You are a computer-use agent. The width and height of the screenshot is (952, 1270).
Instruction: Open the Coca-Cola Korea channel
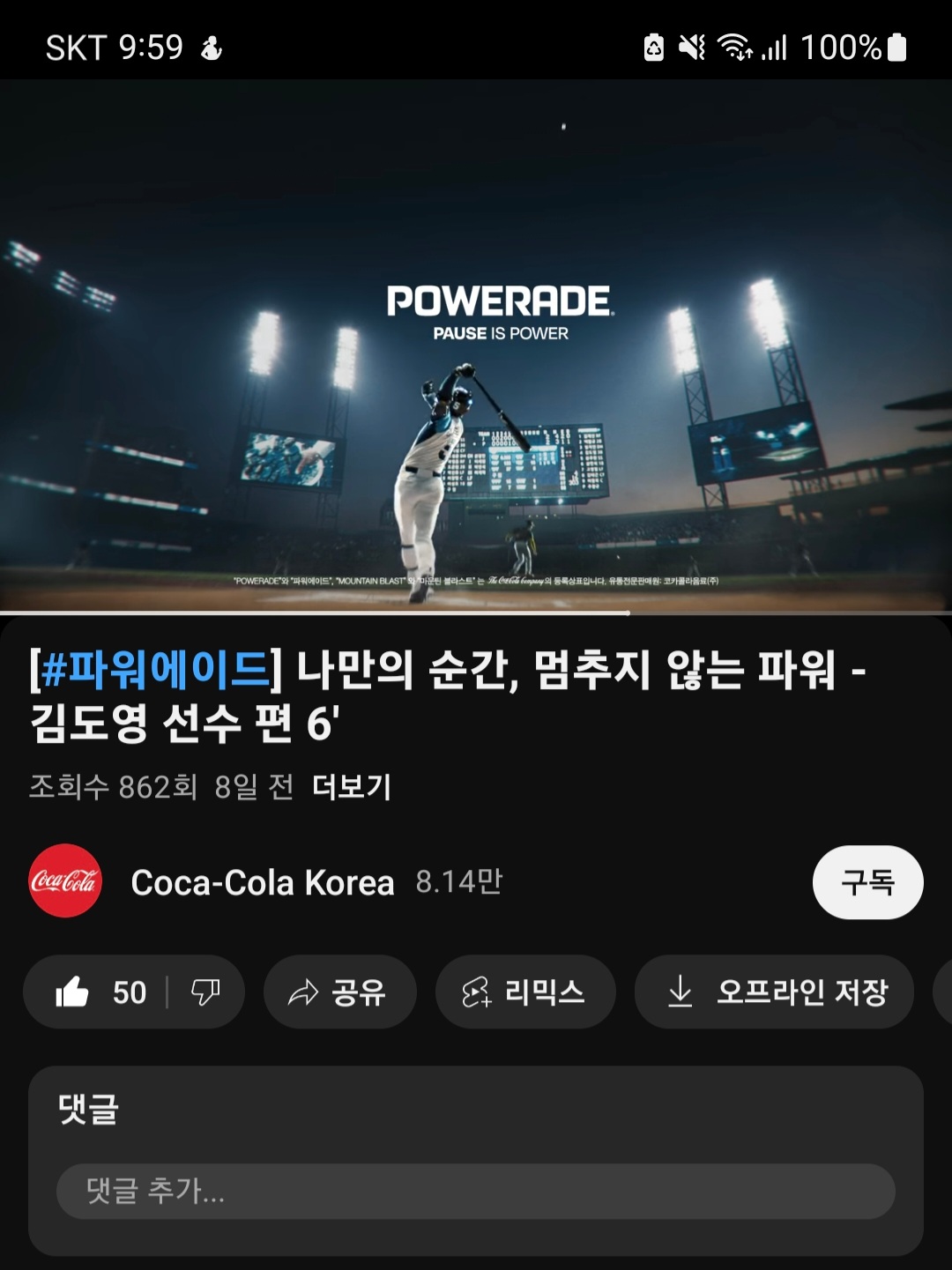(x=262, y=882)
